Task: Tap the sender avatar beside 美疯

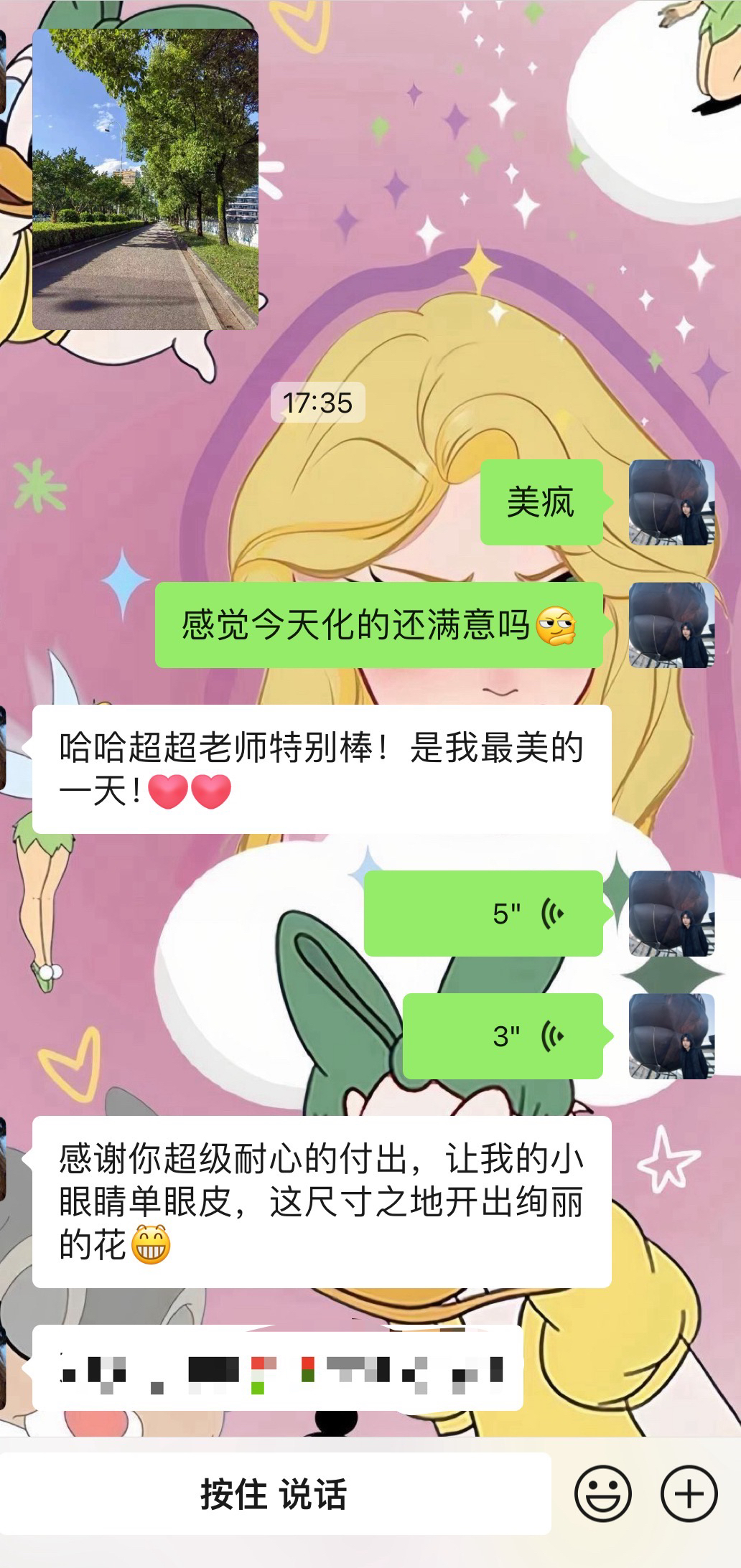Action: (672, 502)
